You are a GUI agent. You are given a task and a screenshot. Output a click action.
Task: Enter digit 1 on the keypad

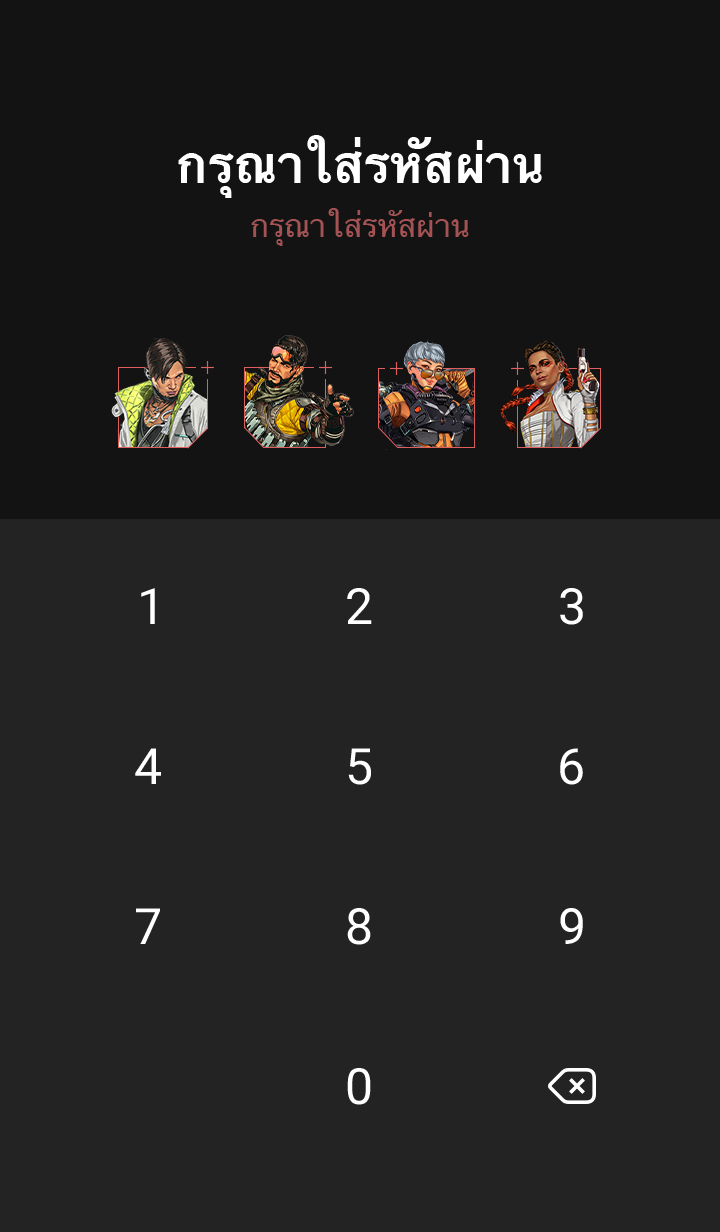[x=149, y=607]
